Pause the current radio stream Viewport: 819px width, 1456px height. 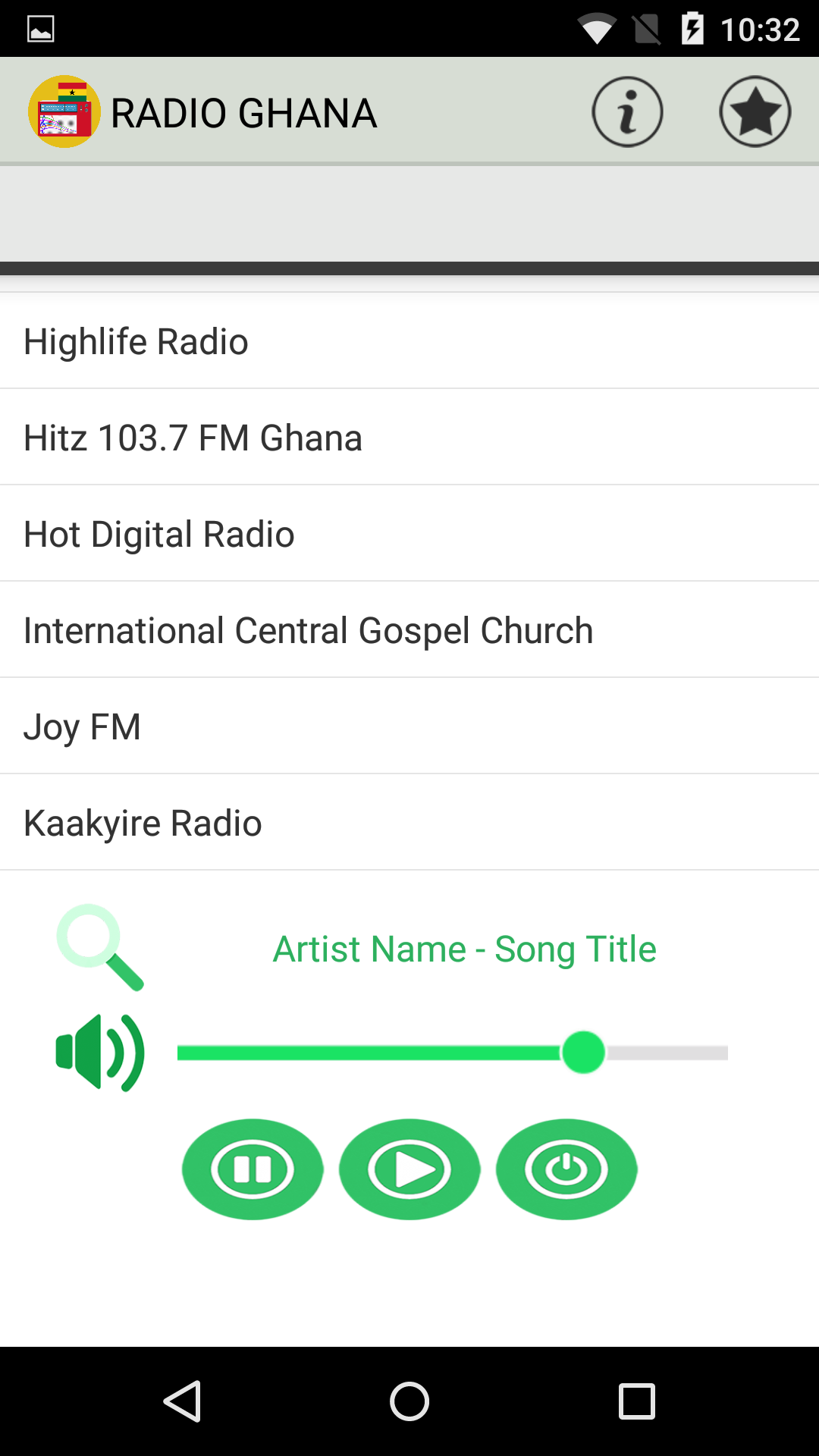pos(253,1169)
